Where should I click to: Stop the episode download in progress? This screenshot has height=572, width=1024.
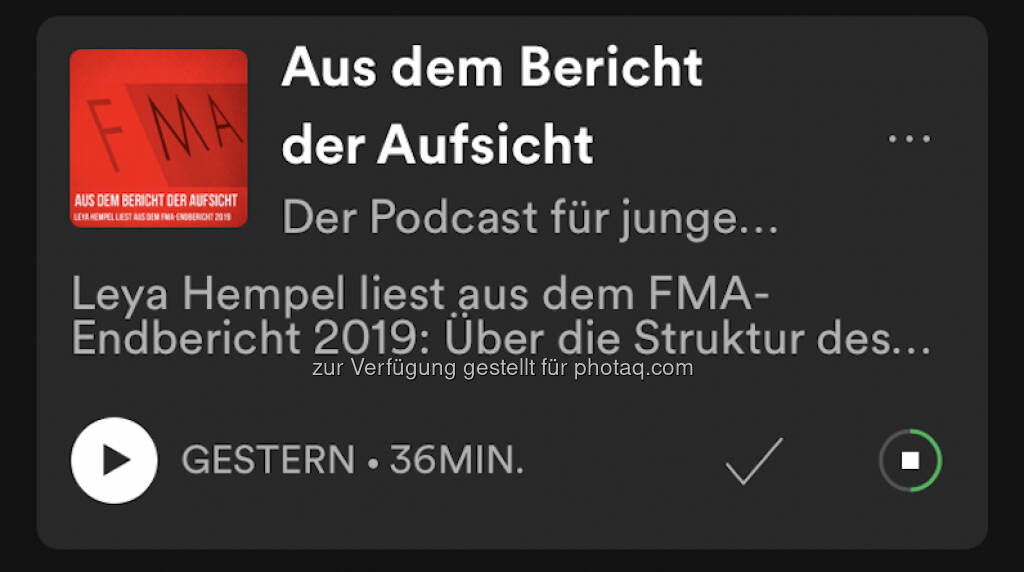tap(910, 461)
